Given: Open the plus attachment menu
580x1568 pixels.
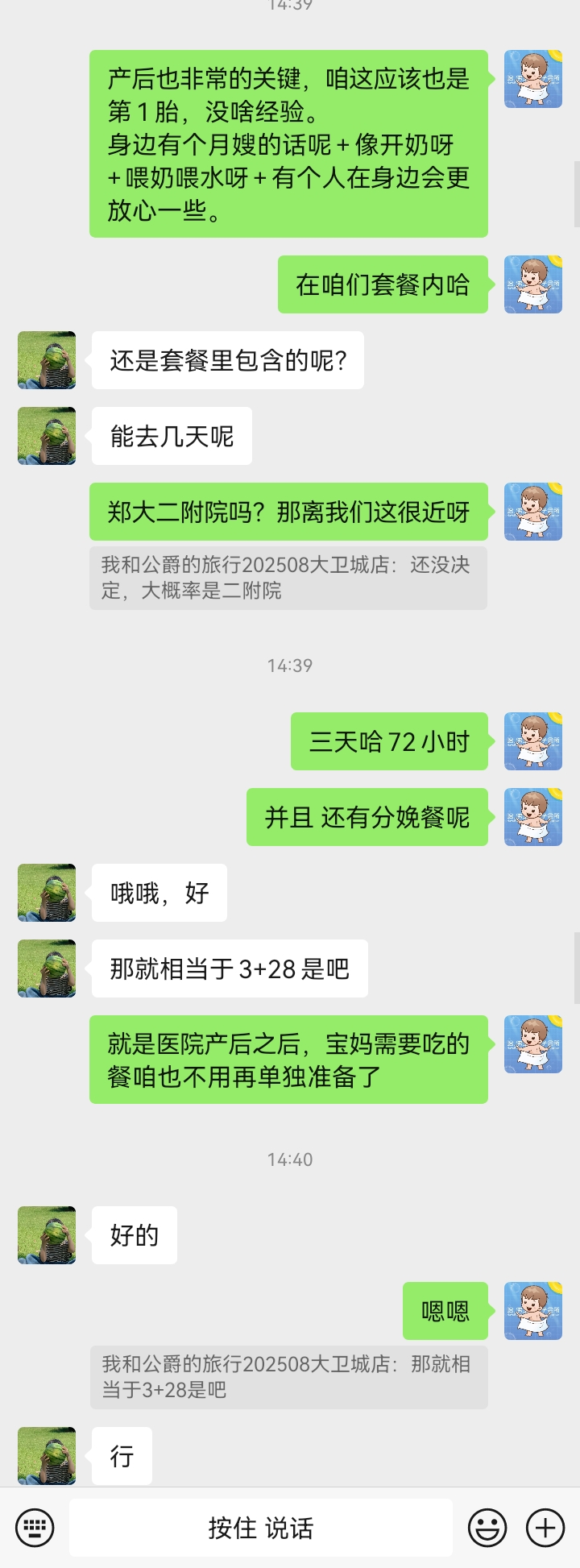Looking at the screenshot, I should [x=545, y=1528].
